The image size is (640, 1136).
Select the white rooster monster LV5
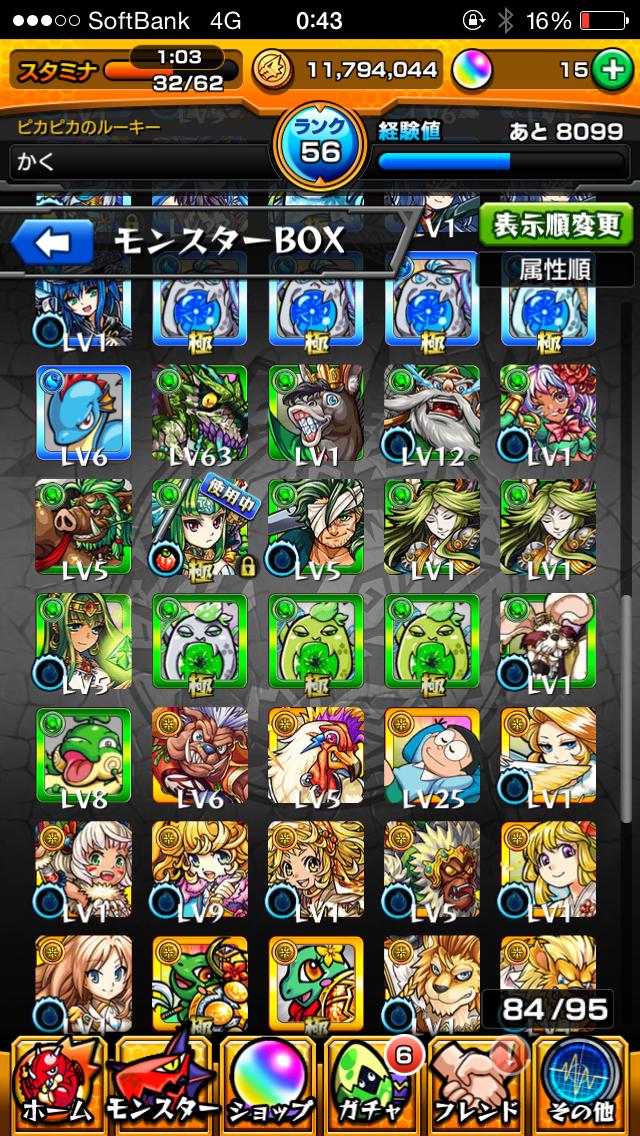[316, 755]
